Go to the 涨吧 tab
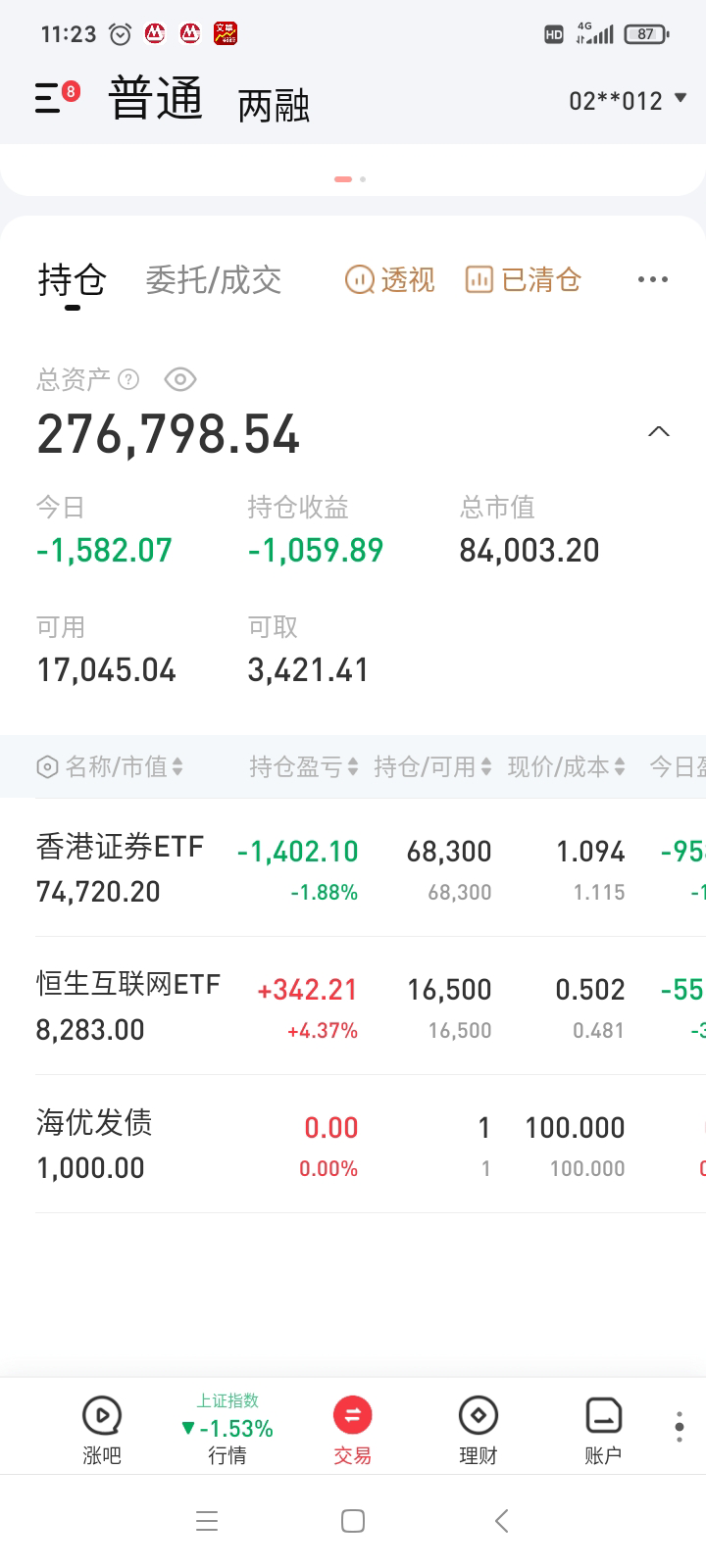The image size is (706, 1568). click(x=102, y=1430)
